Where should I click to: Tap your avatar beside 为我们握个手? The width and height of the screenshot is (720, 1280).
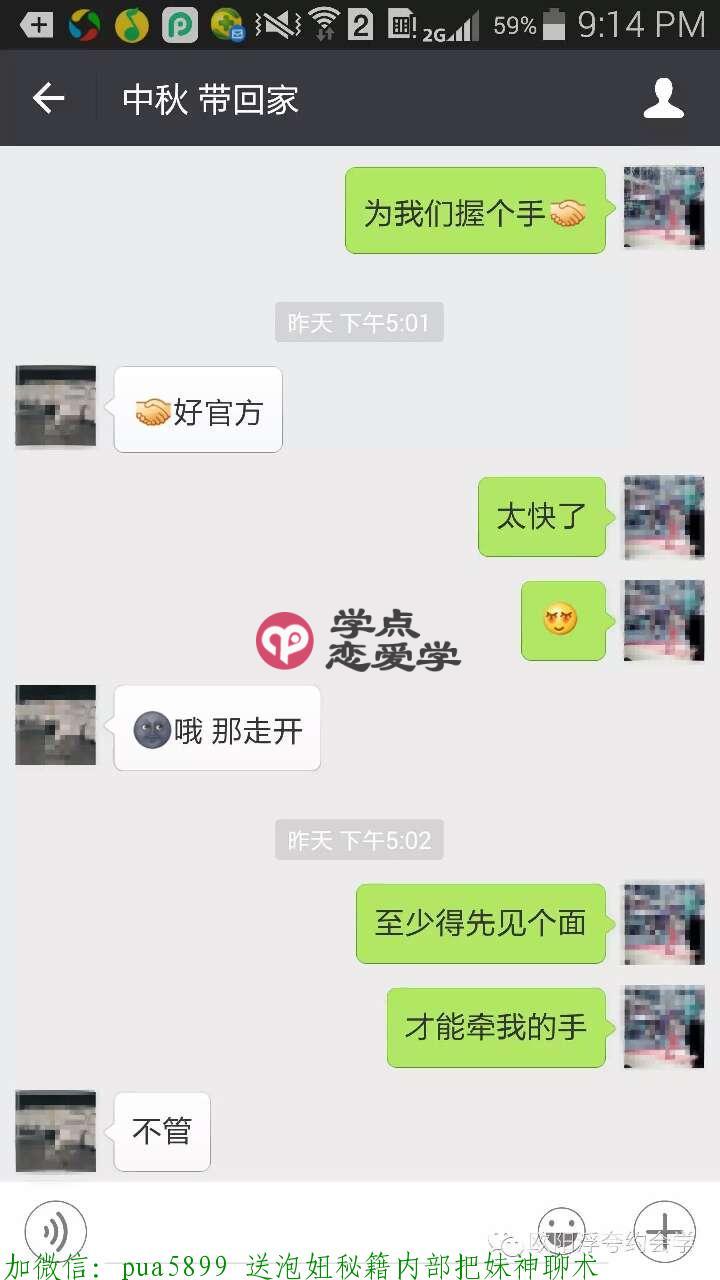coord(663,208)
